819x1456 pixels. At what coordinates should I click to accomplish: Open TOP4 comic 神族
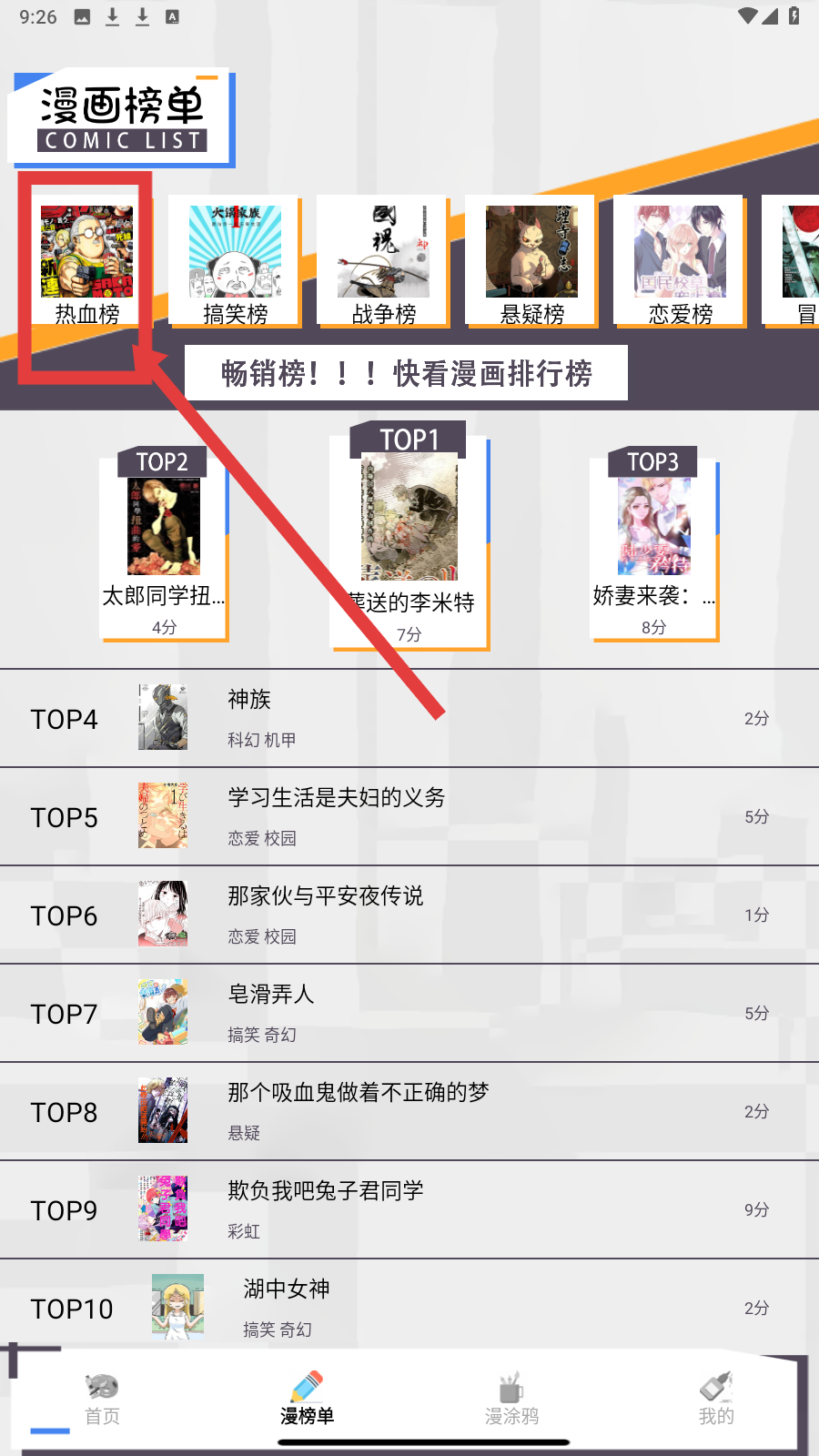[409, 718]
